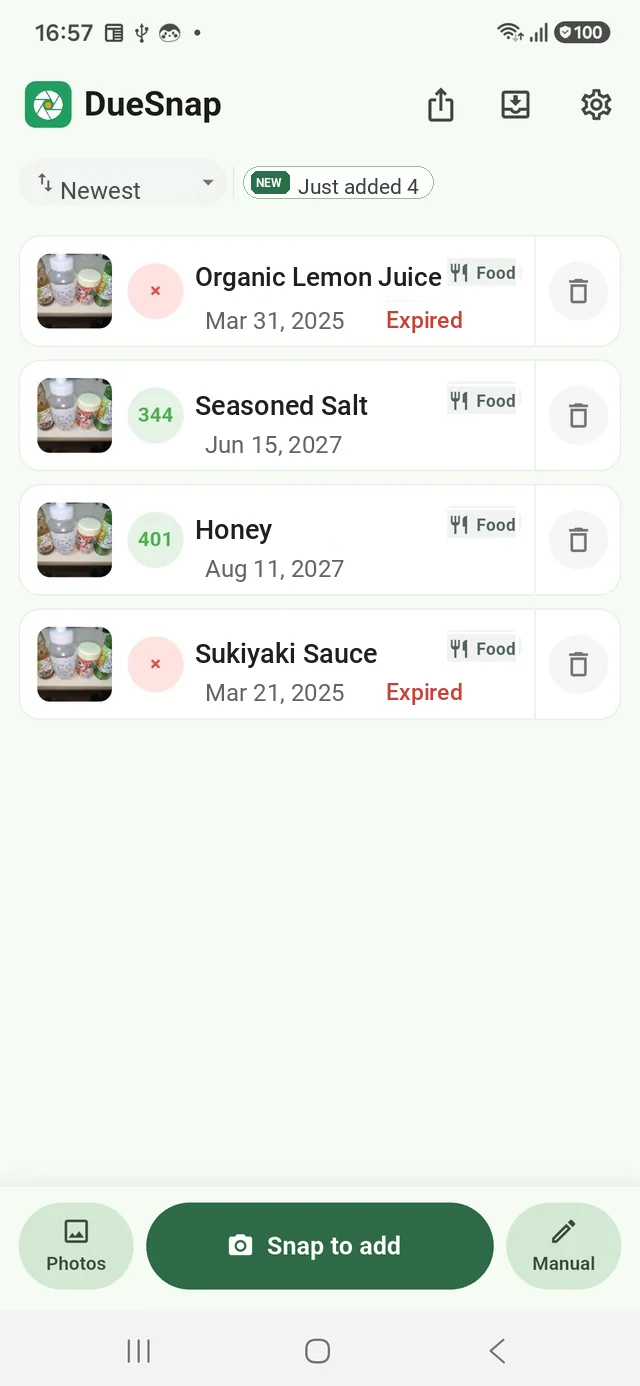Delete the Honey entry
Viewport: 640px width, 1386px height.
tap(578, 540)
